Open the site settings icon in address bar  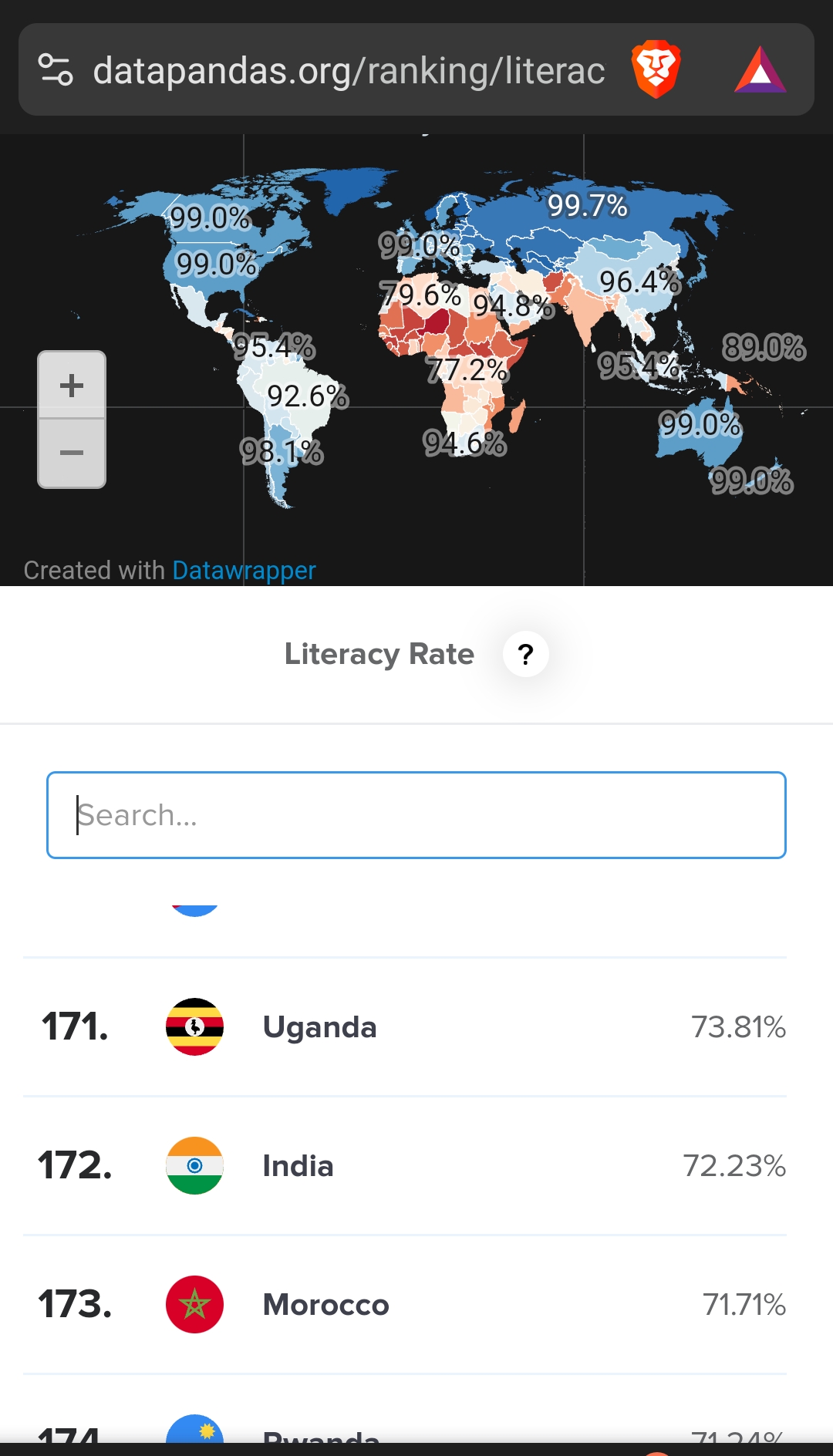[x=56, y=69]
